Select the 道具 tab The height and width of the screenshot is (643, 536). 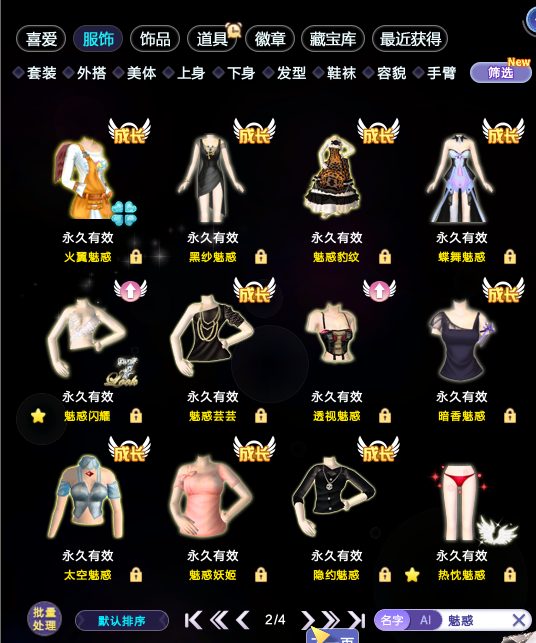coord(212,39)
